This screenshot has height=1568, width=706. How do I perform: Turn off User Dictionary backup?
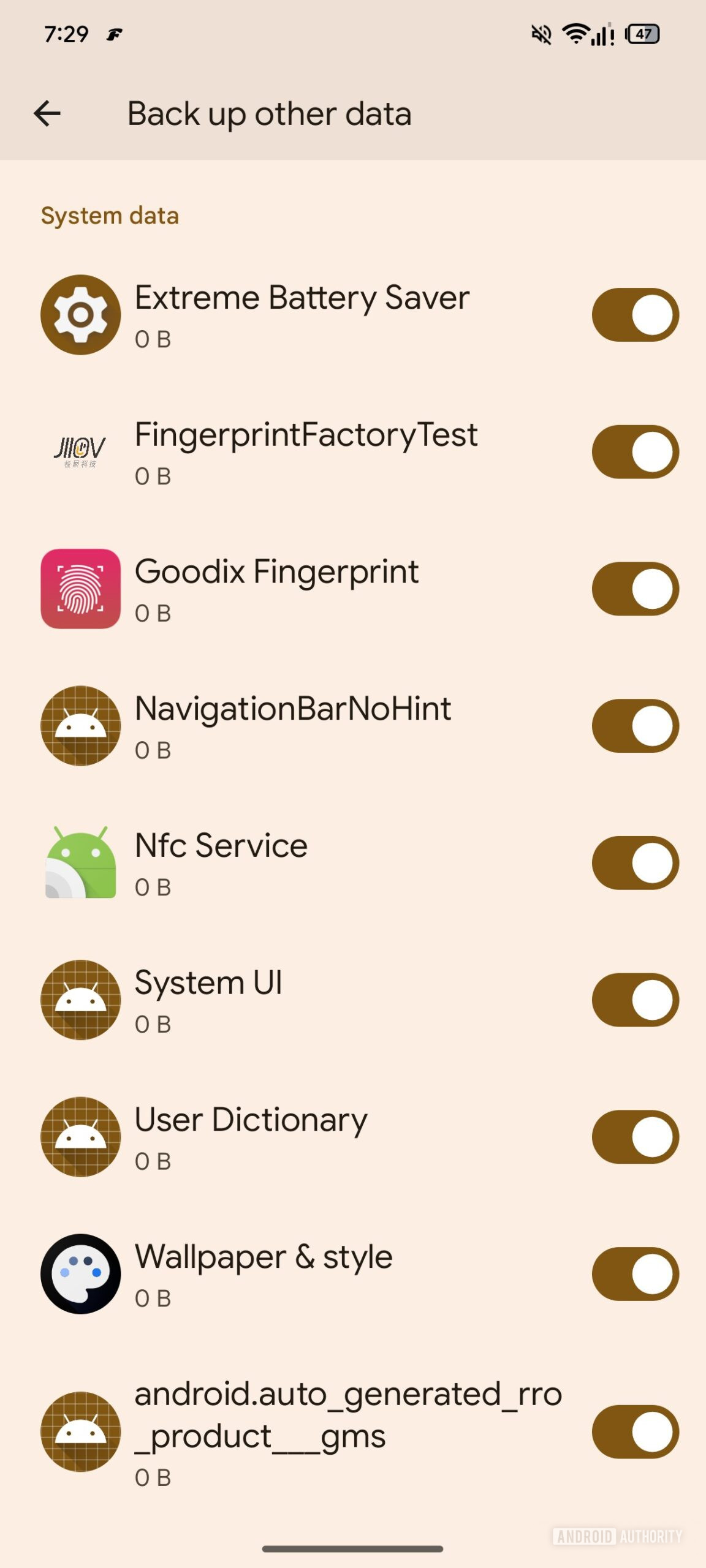pyautogui.click(x=635, y=1137)
